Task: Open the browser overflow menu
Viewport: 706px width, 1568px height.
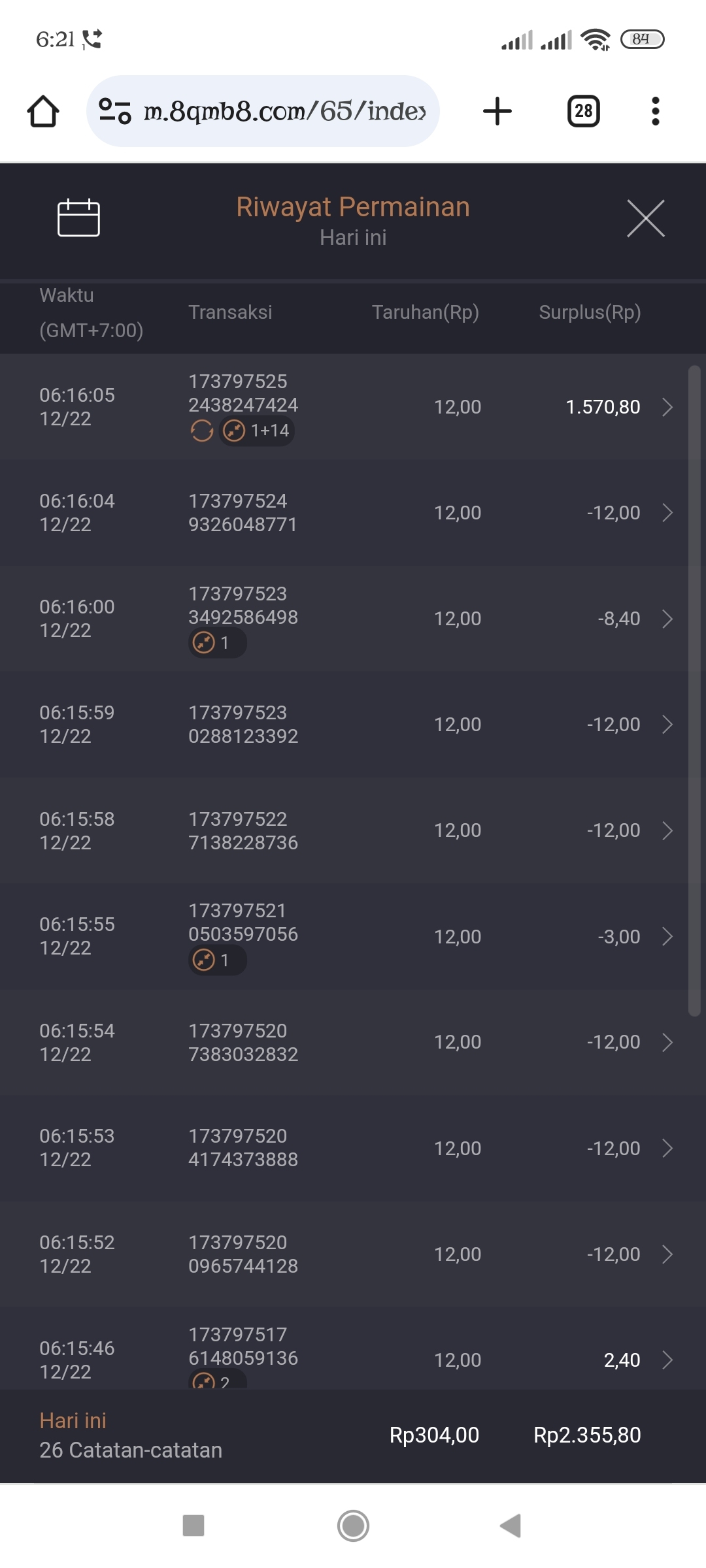Action: 655,111
